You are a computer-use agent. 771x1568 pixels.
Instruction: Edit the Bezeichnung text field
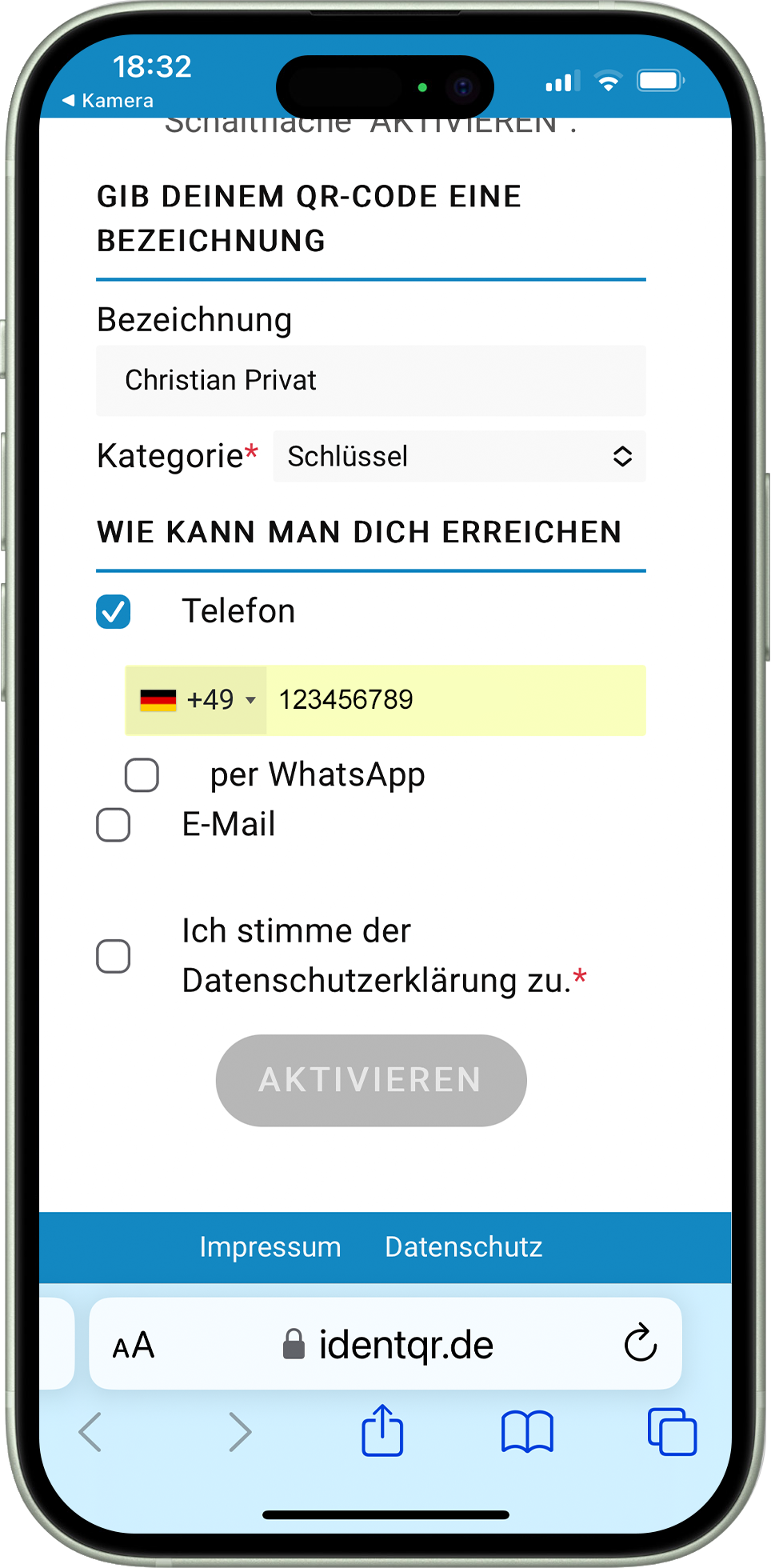(370, 381)
